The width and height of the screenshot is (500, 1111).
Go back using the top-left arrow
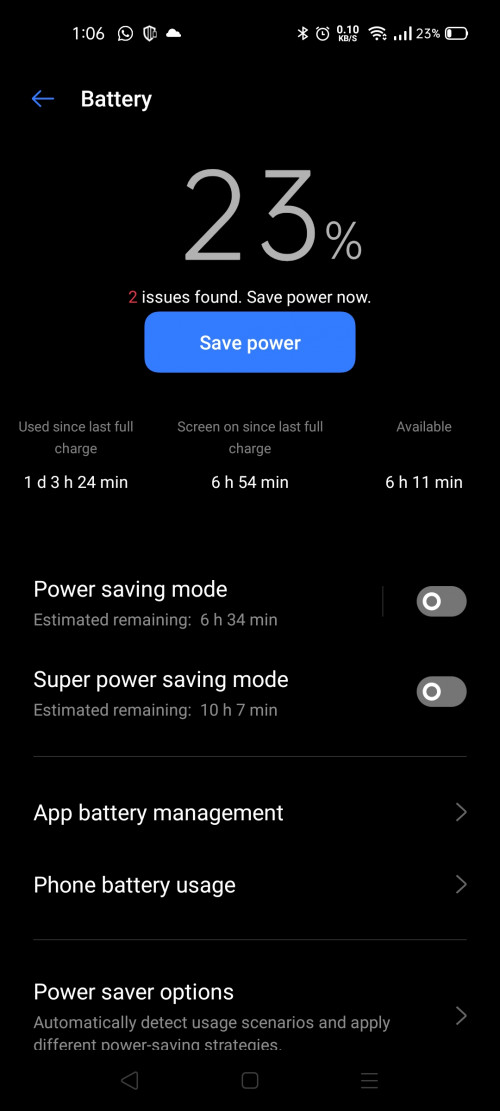click(x=42, y=99)
